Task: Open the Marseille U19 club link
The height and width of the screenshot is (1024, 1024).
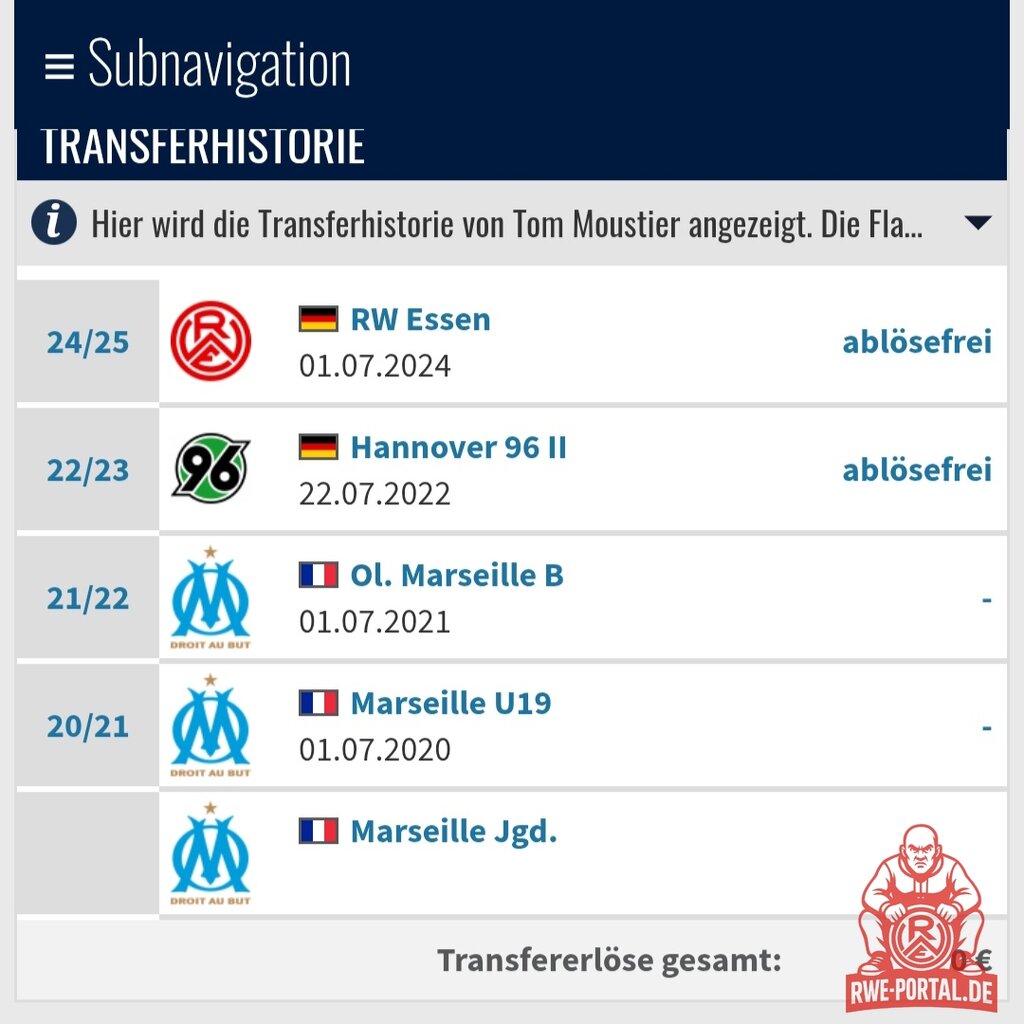Action: pos(450,703)
